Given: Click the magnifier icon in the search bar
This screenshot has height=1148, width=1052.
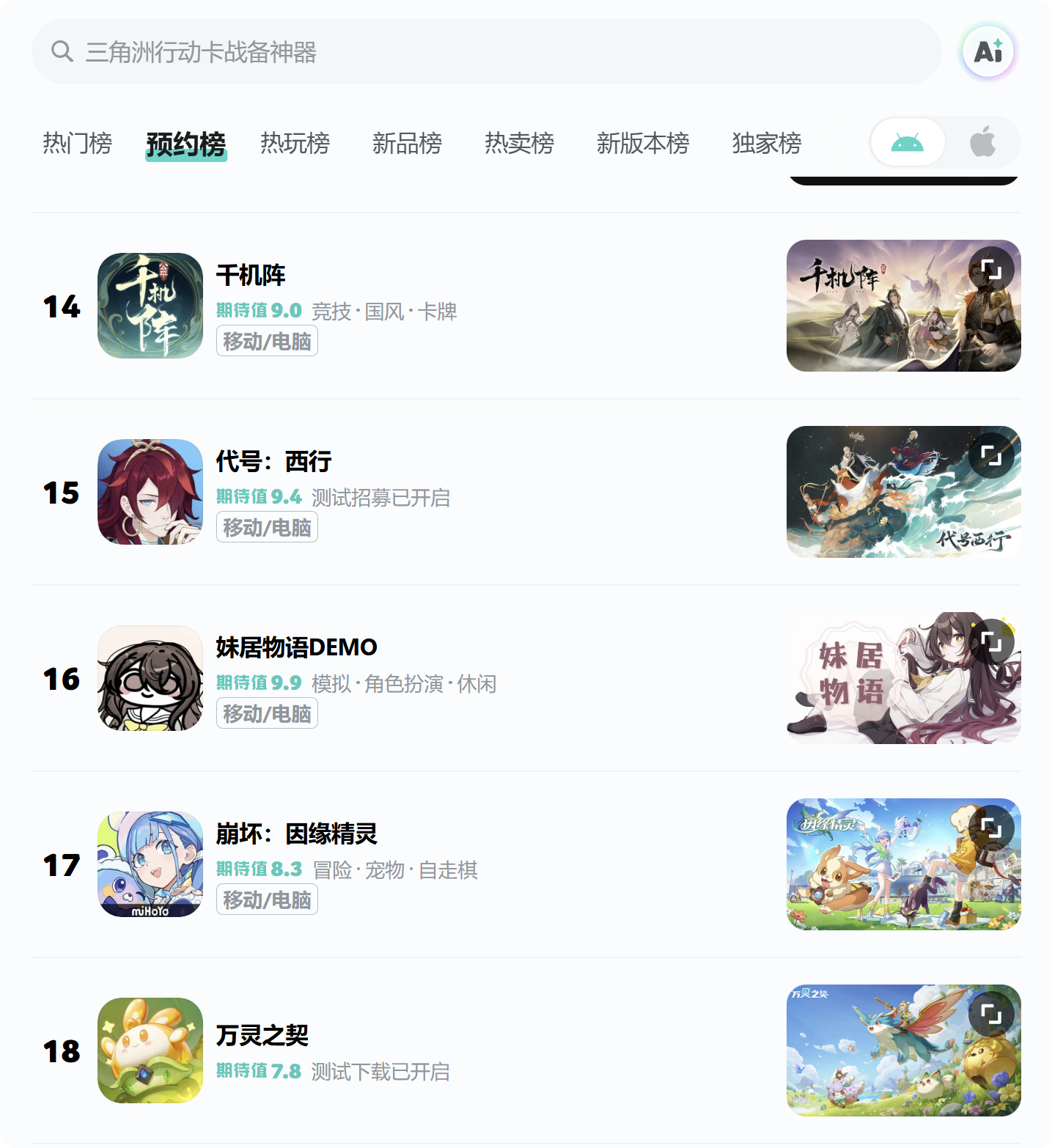Looking at the screenshot, I should point(62,51).
